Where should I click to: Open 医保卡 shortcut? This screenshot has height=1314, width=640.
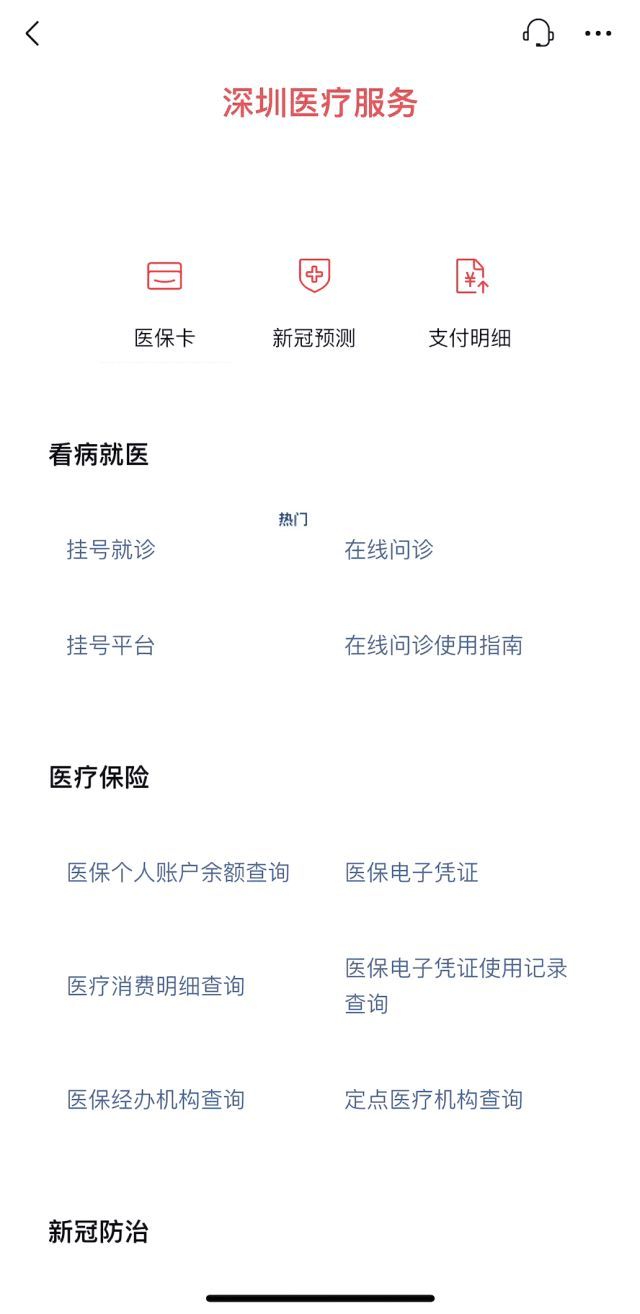165,300
